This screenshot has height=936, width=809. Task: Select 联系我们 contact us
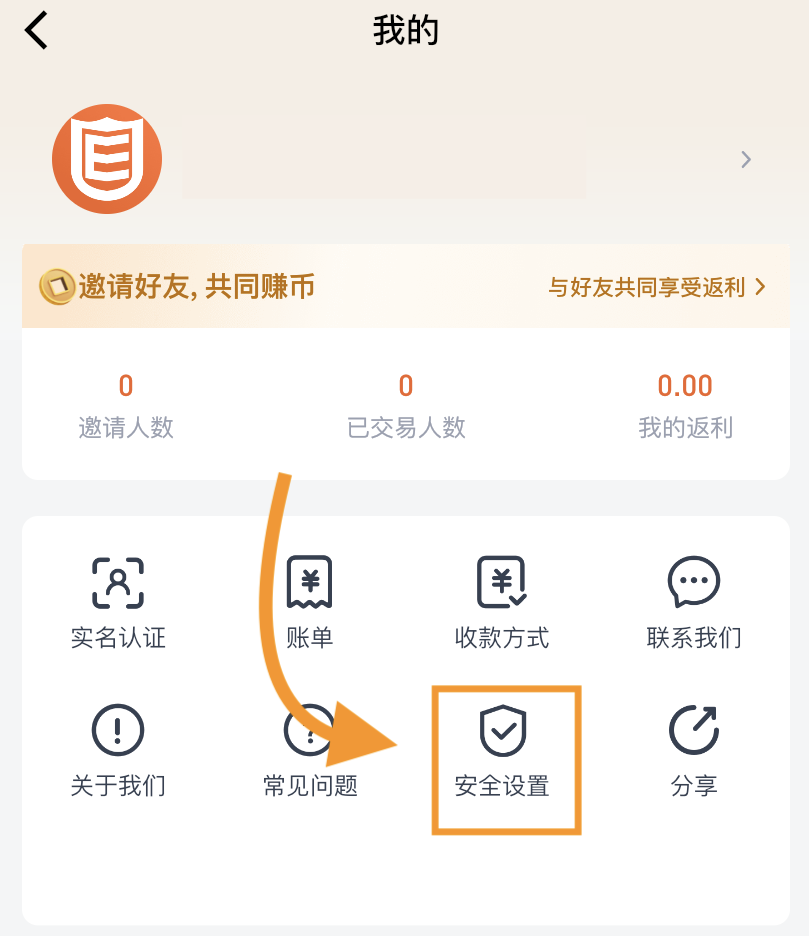pyautogui.click(x=694, y=602)
